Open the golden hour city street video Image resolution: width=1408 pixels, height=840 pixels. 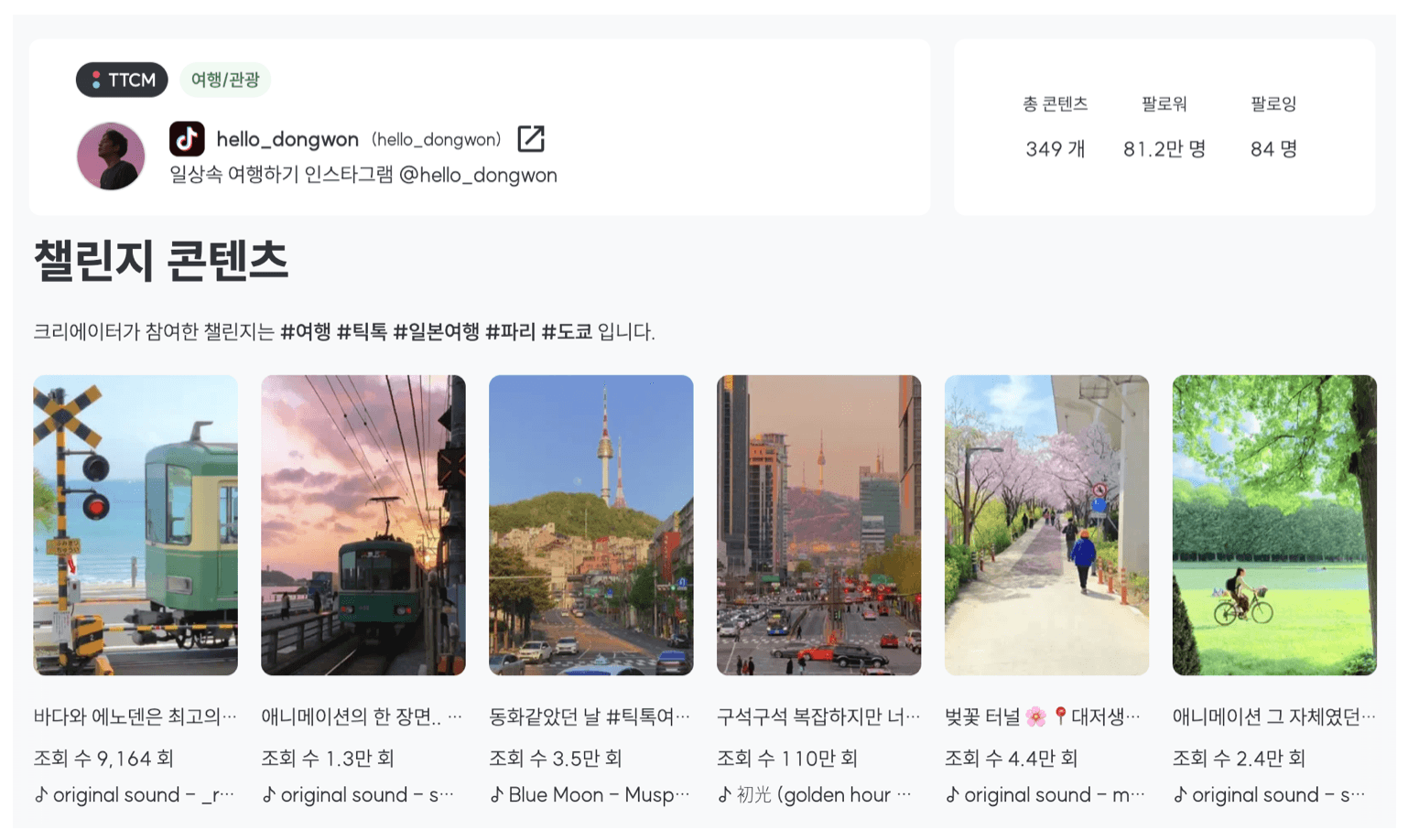click(819, 525)
